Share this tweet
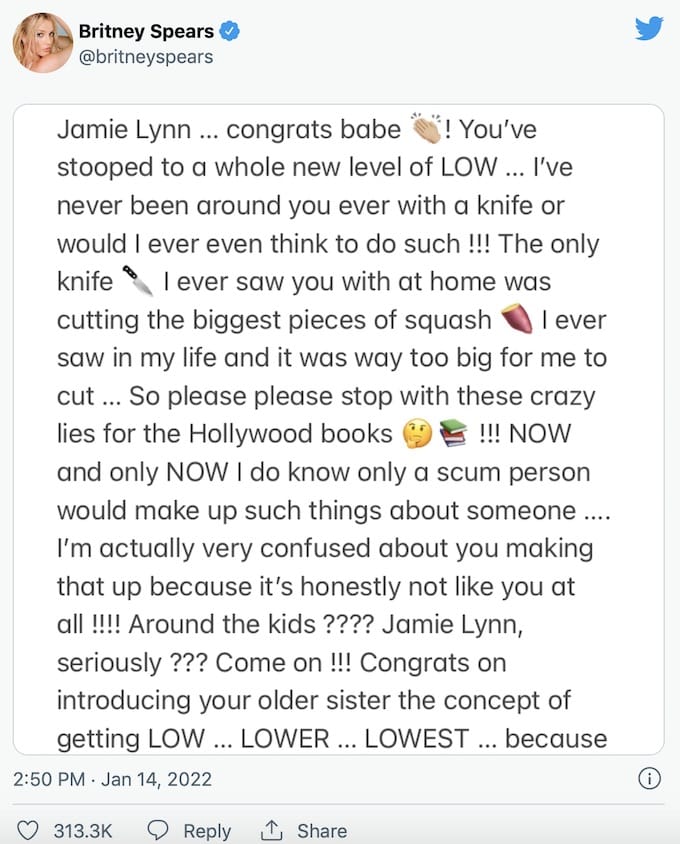680x844 pixels. 303,830
